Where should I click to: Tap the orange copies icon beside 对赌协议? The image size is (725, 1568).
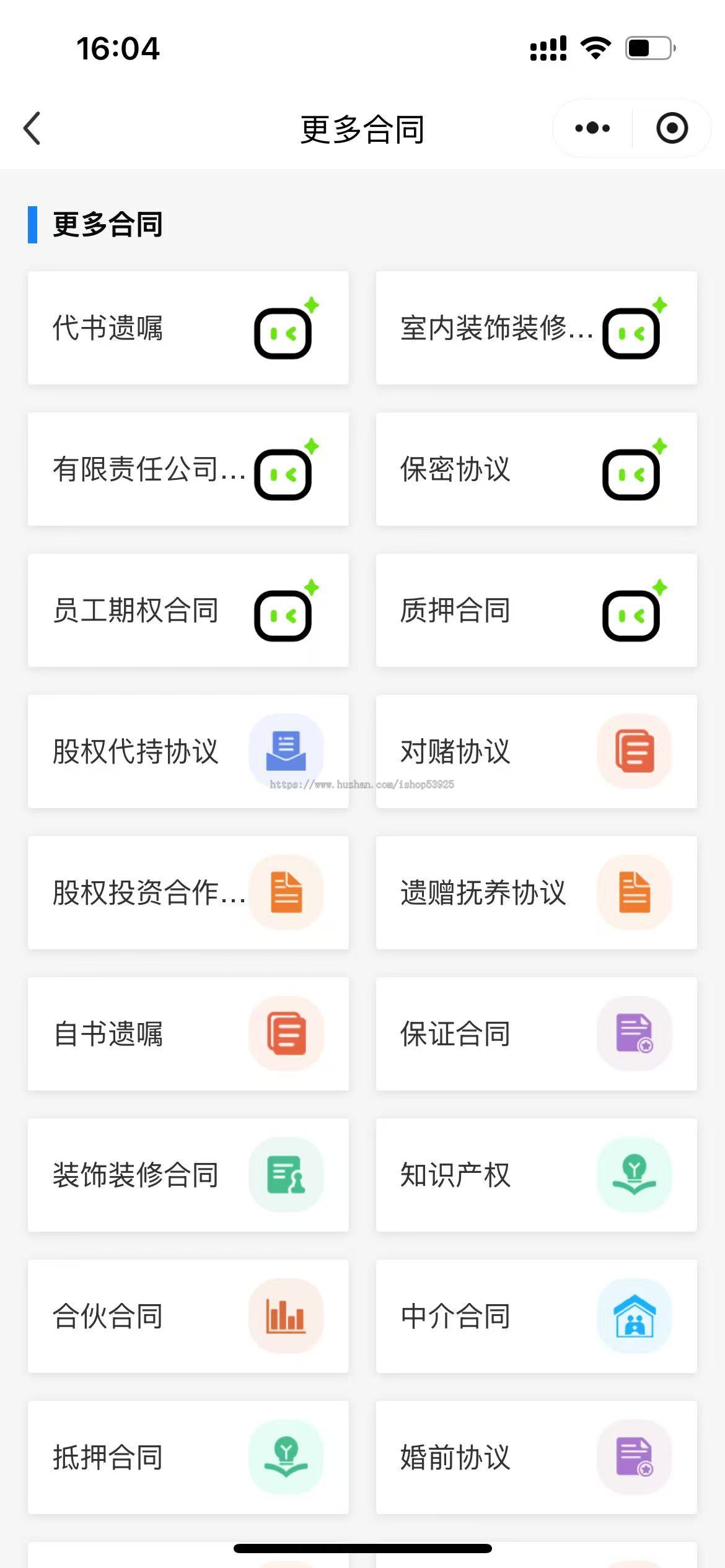pos(634,751)
